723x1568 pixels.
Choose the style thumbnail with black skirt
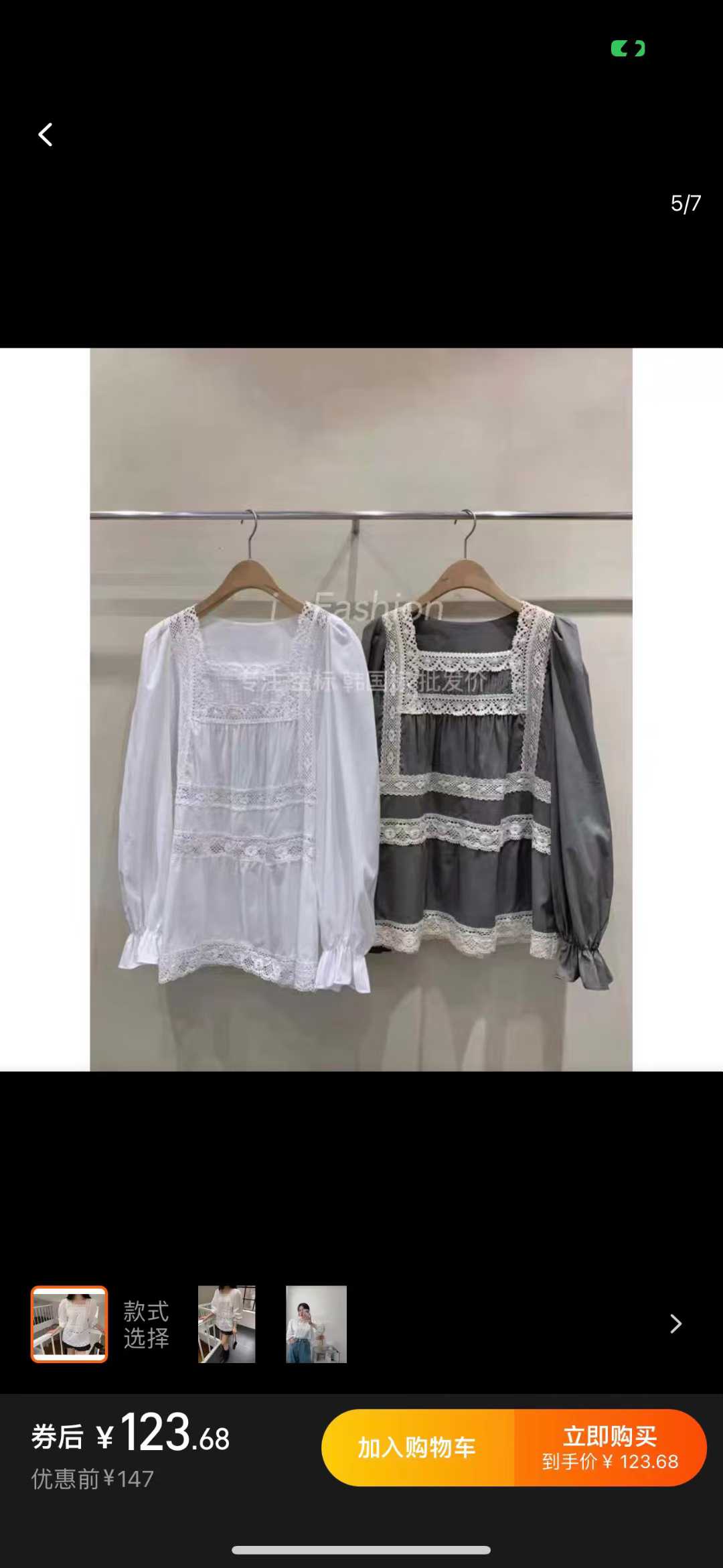coord(226,1324)
